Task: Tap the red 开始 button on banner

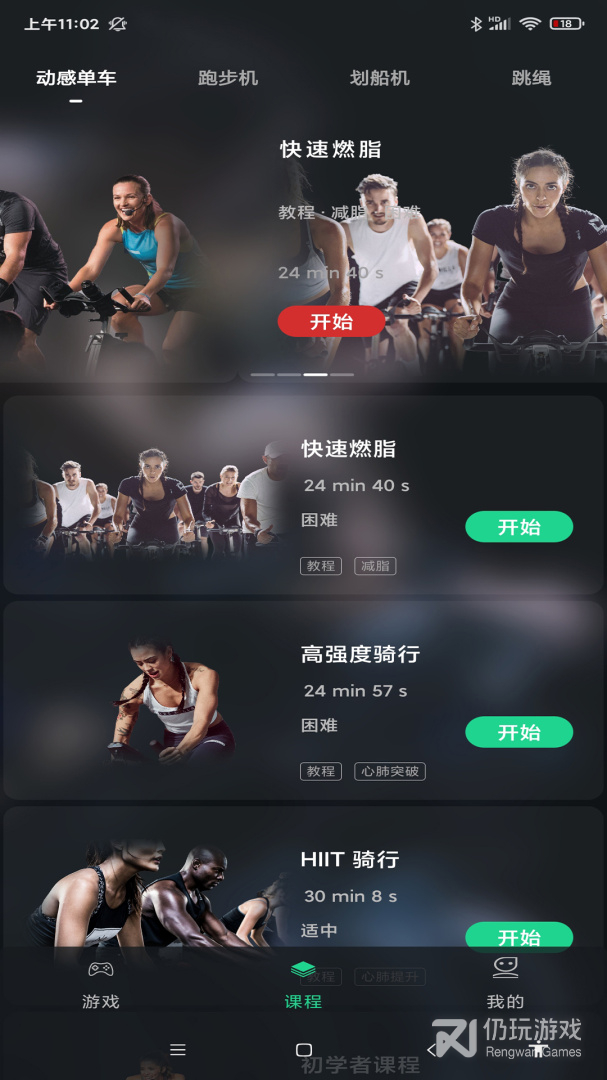Action: tap(331, 322)
